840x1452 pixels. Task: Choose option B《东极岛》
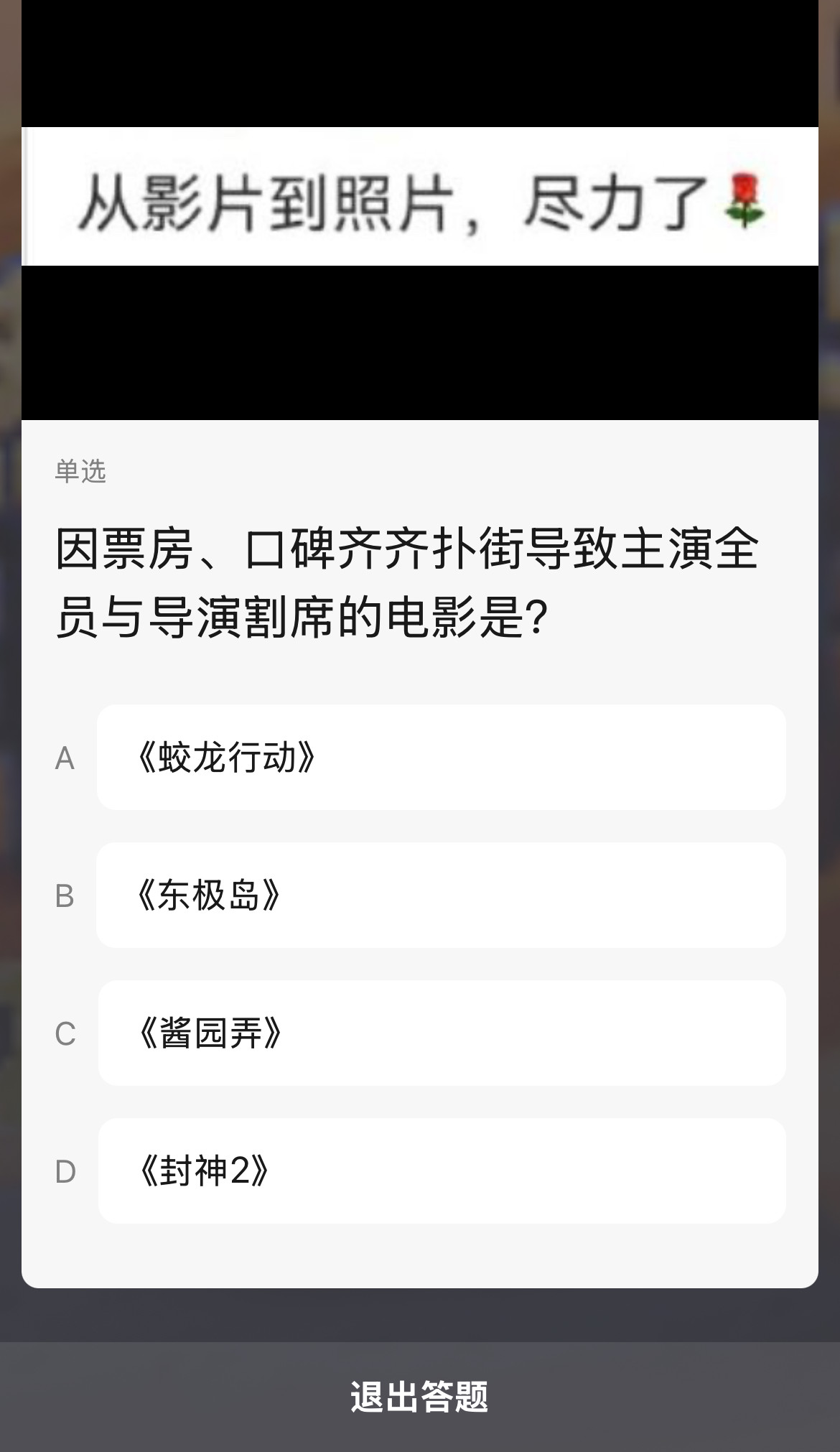(441, 895)
